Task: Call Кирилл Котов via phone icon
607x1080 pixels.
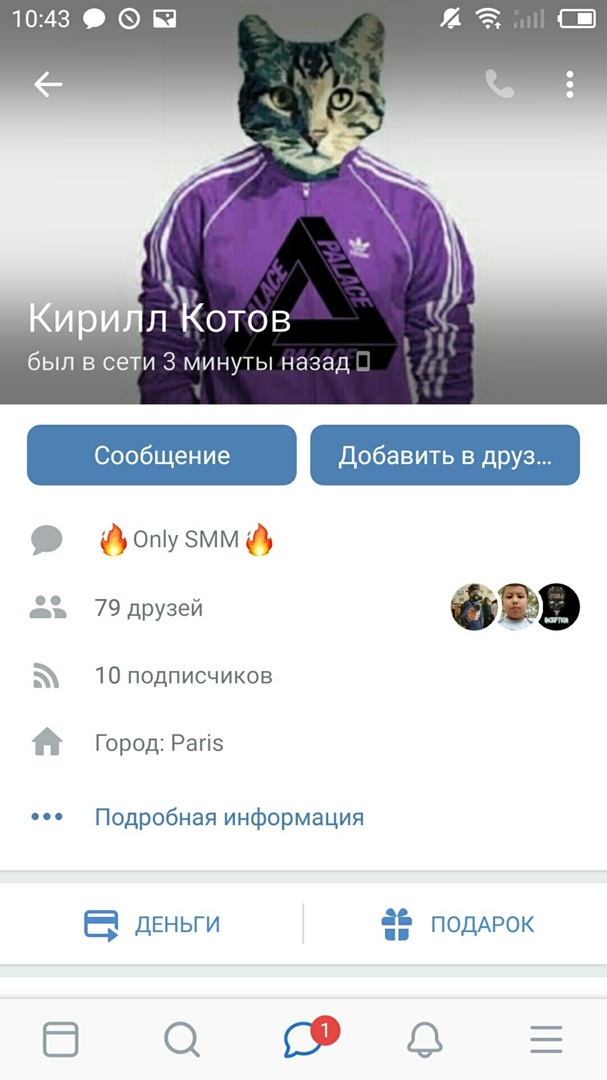Action: point(499,85)
